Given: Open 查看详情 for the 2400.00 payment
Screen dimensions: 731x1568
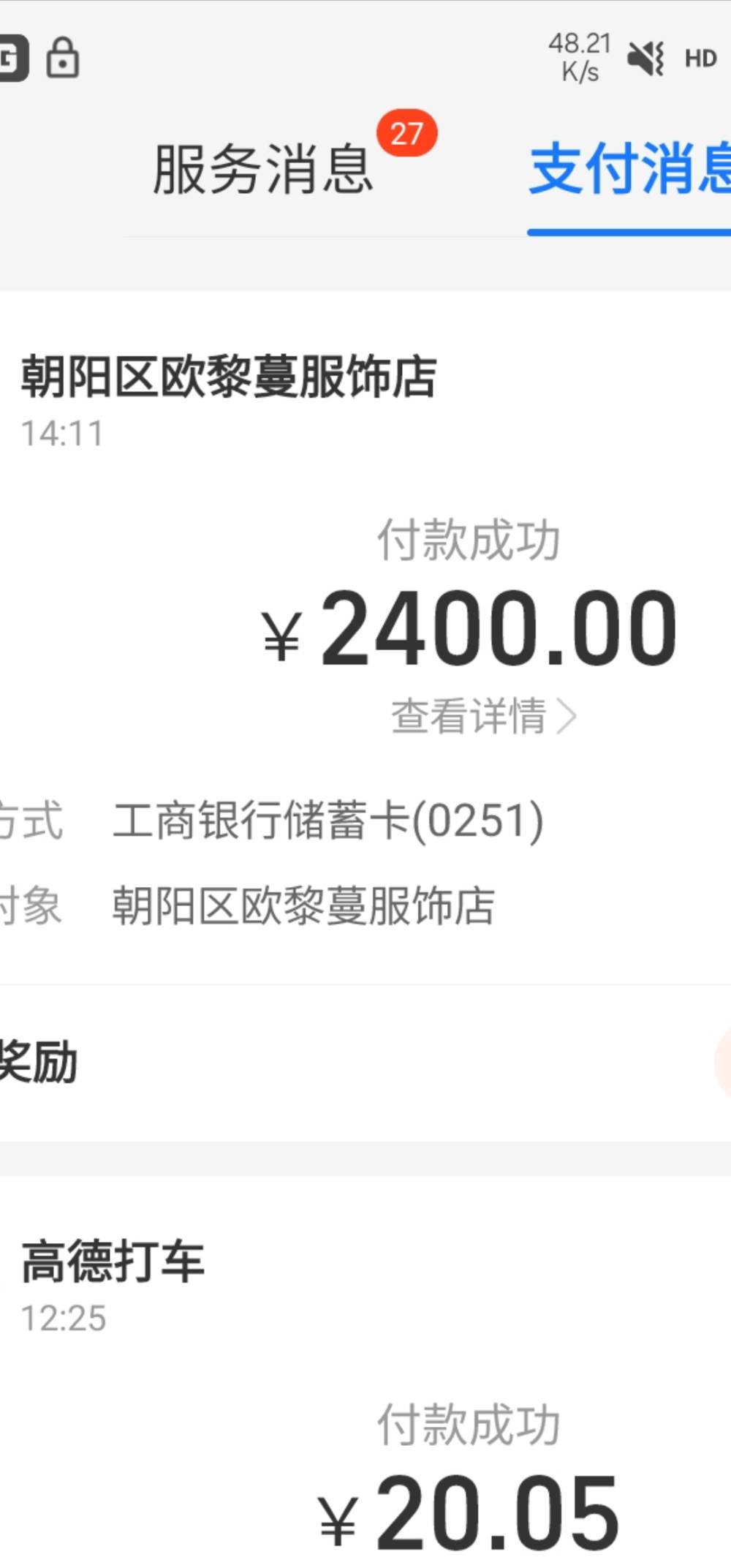Looking at the screenshot, I should tap(483, 716).
